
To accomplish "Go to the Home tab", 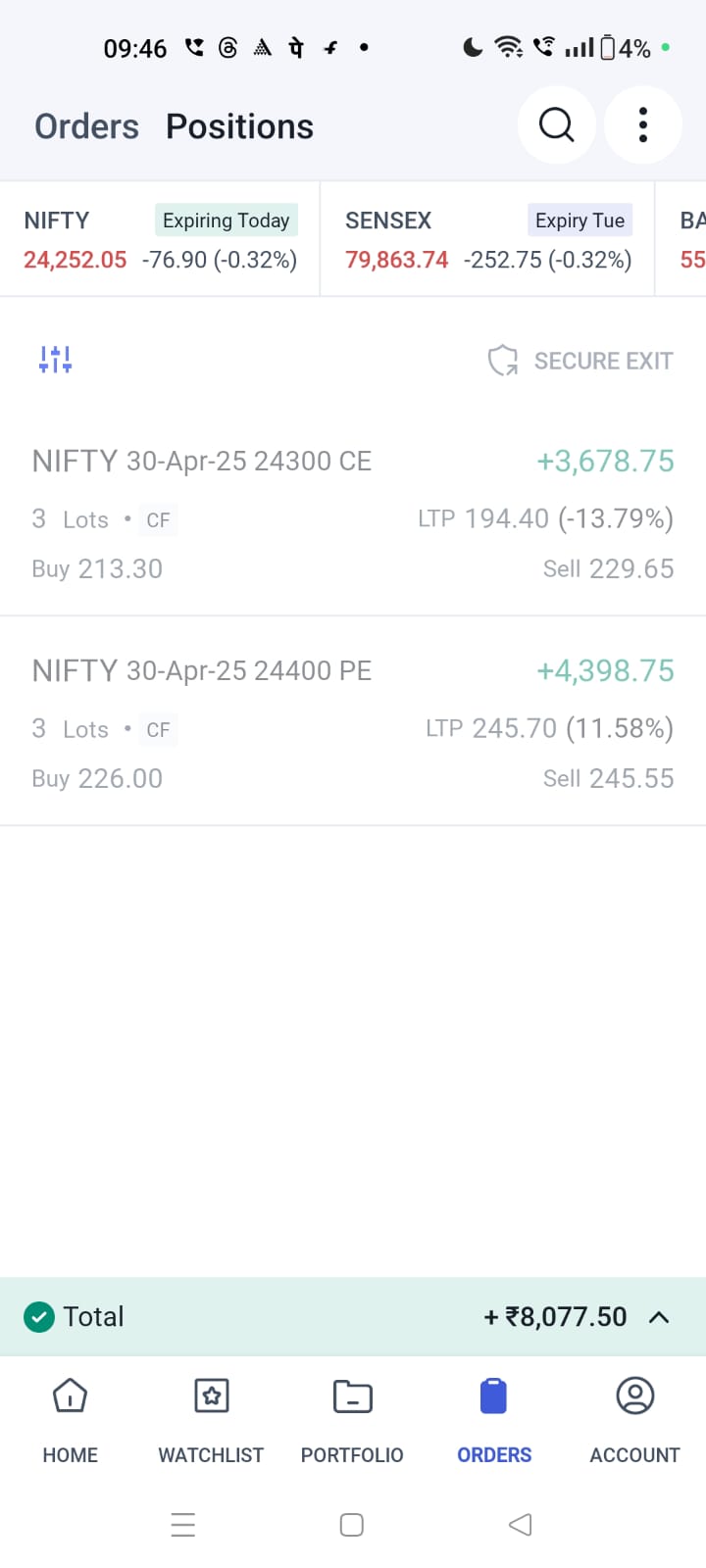I will tap(71, 1420).
